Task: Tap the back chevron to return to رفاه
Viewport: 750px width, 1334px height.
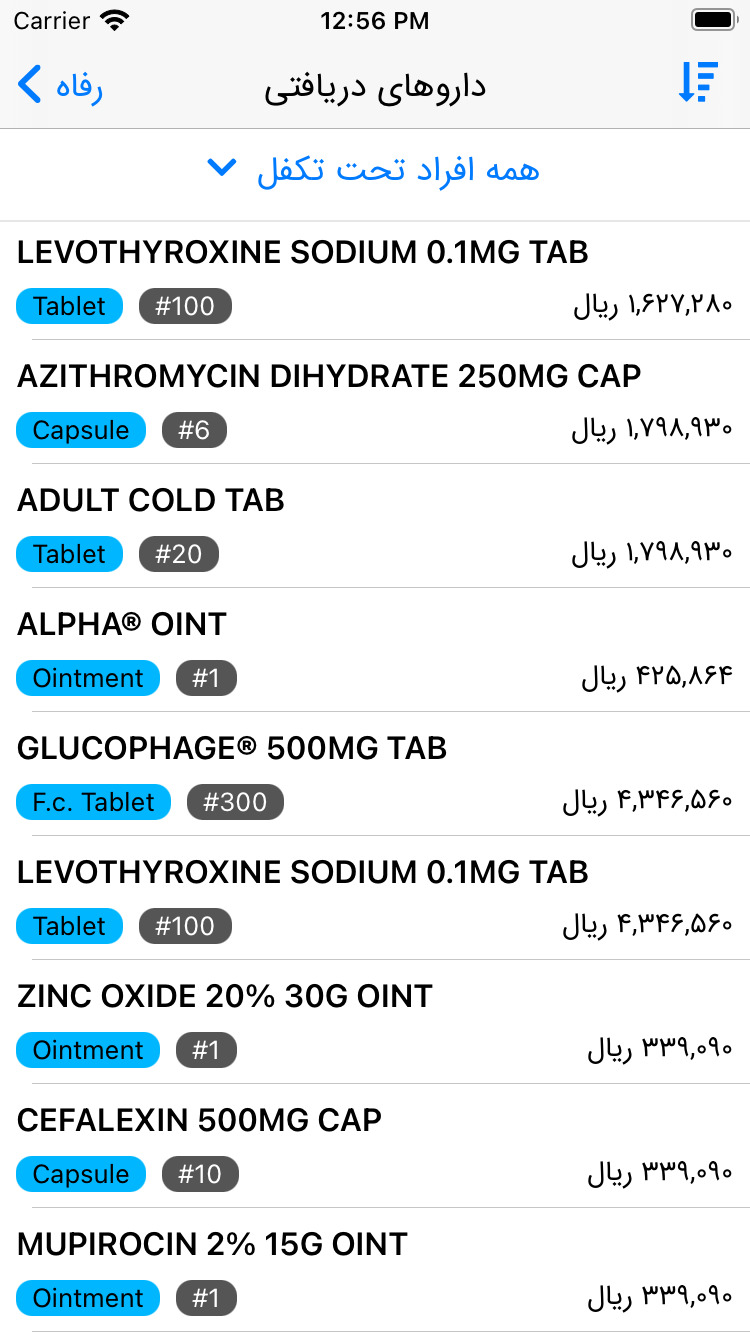Action: [28, 84]
